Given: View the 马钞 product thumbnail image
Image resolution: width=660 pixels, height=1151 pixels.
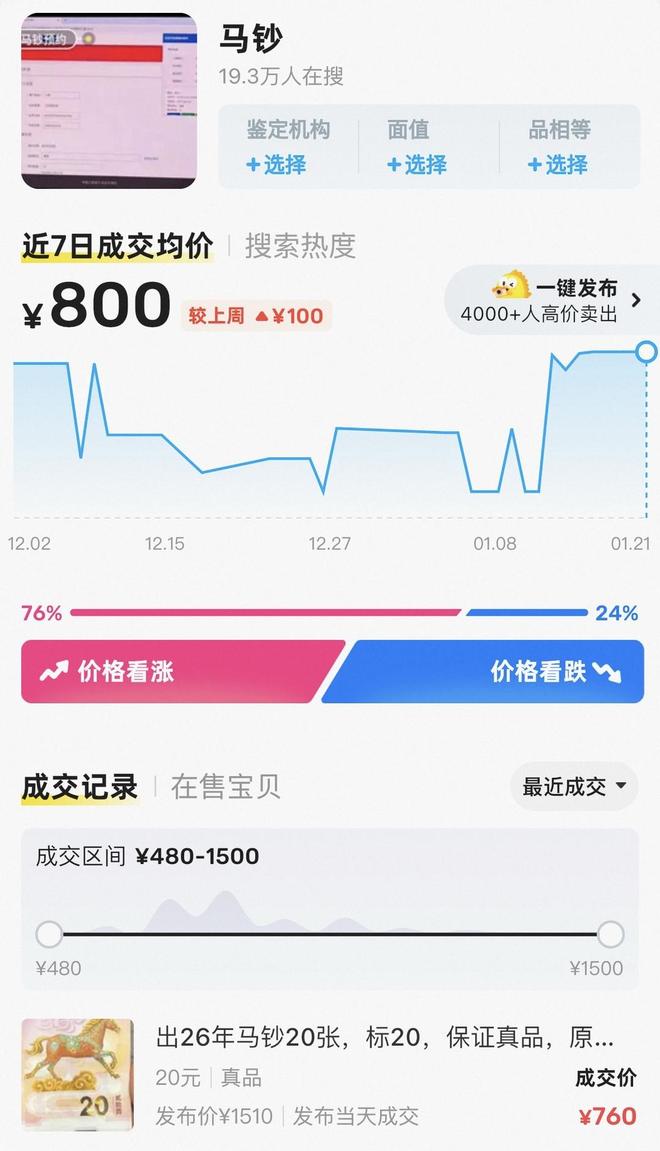Looking at the screenshot, I should [x=109, y=101].
